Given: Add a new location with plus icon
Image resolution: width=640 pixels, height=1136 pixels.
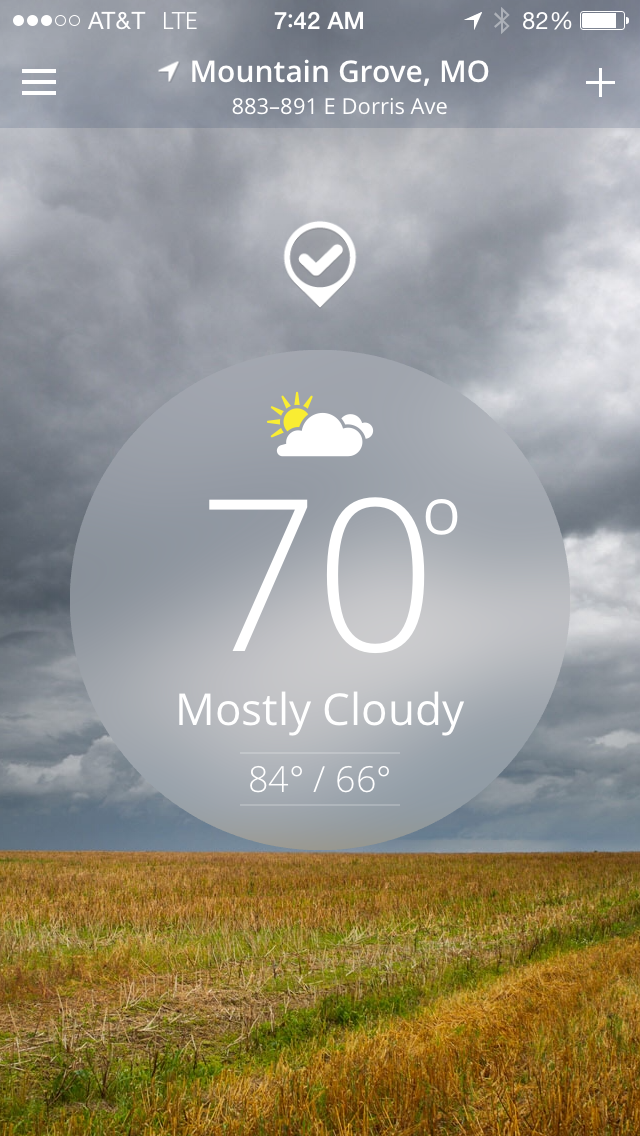Looking at the screenshot, I should pos(600,83).
